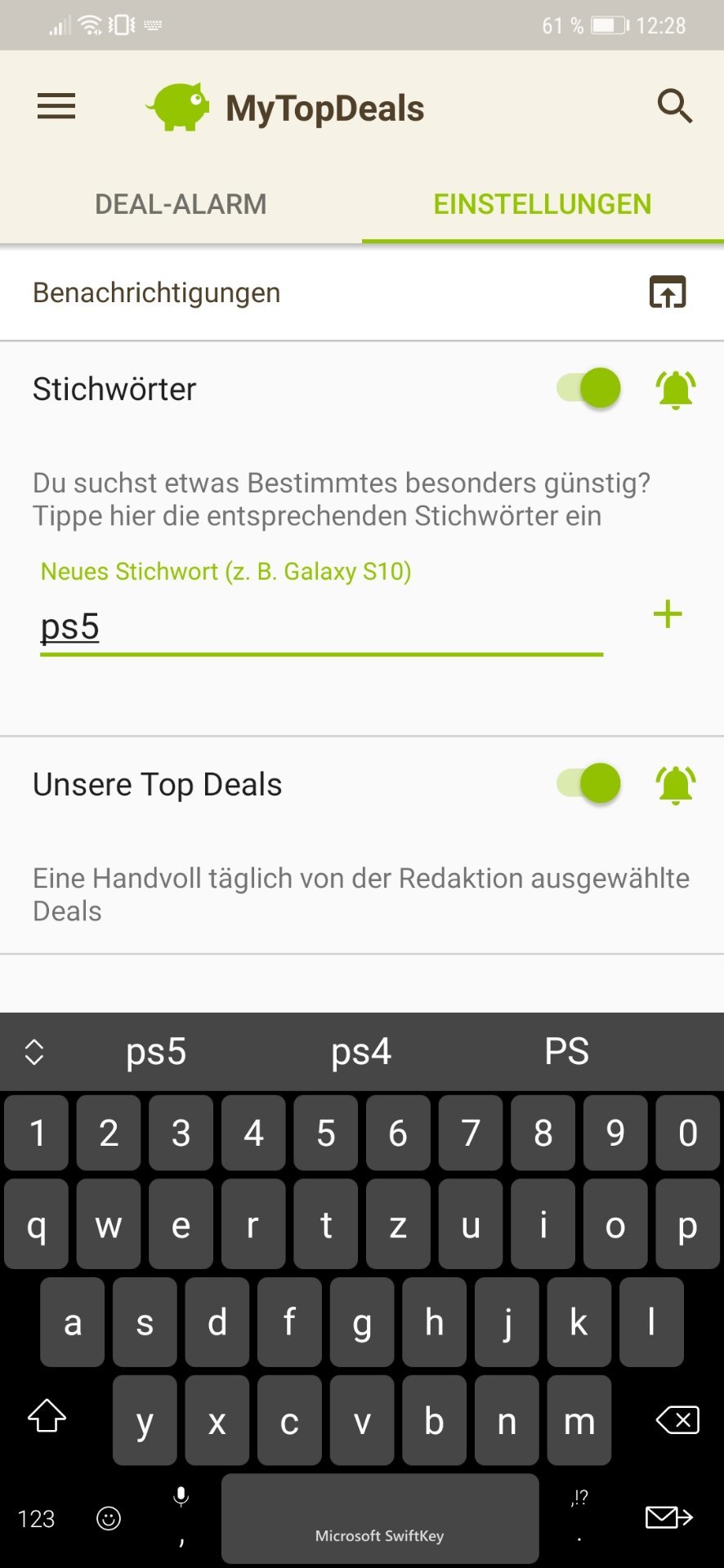Open the search icon in the app bar

(675, 106)
